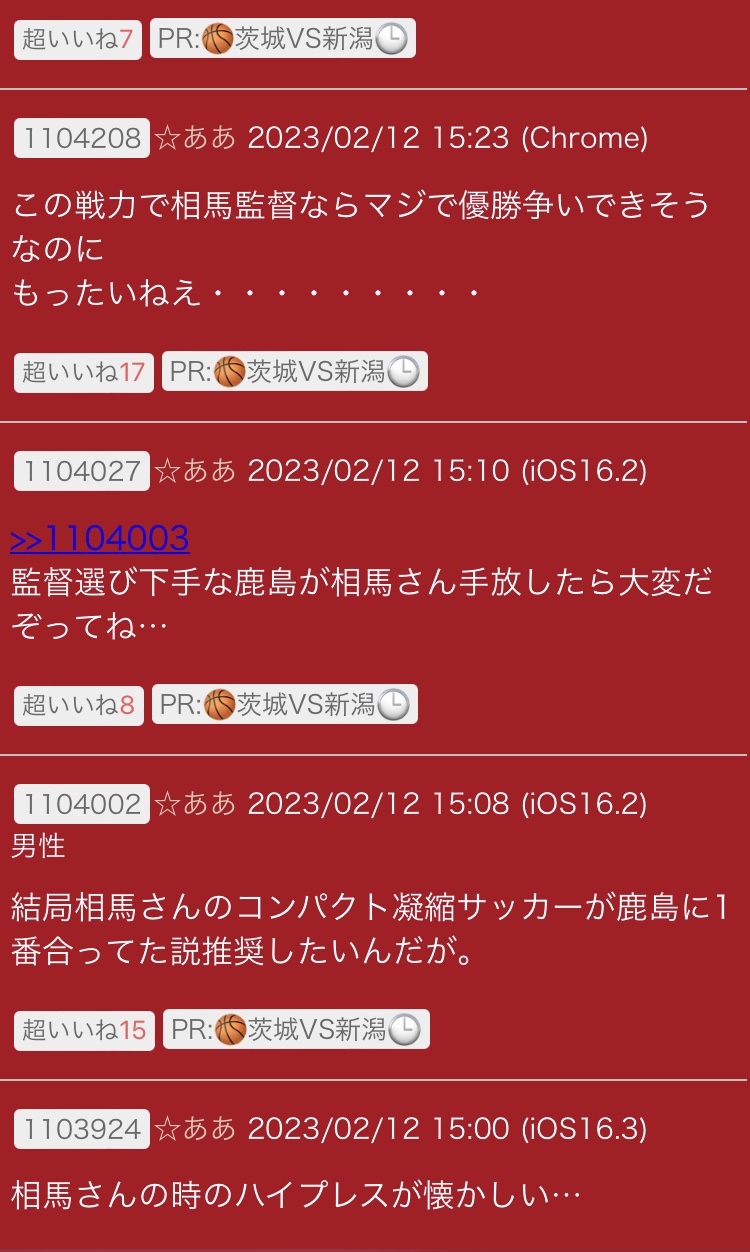Screen dimensions: 750x1252
Task: Like post 1104027 with 超いいね8
Action: 78,705
